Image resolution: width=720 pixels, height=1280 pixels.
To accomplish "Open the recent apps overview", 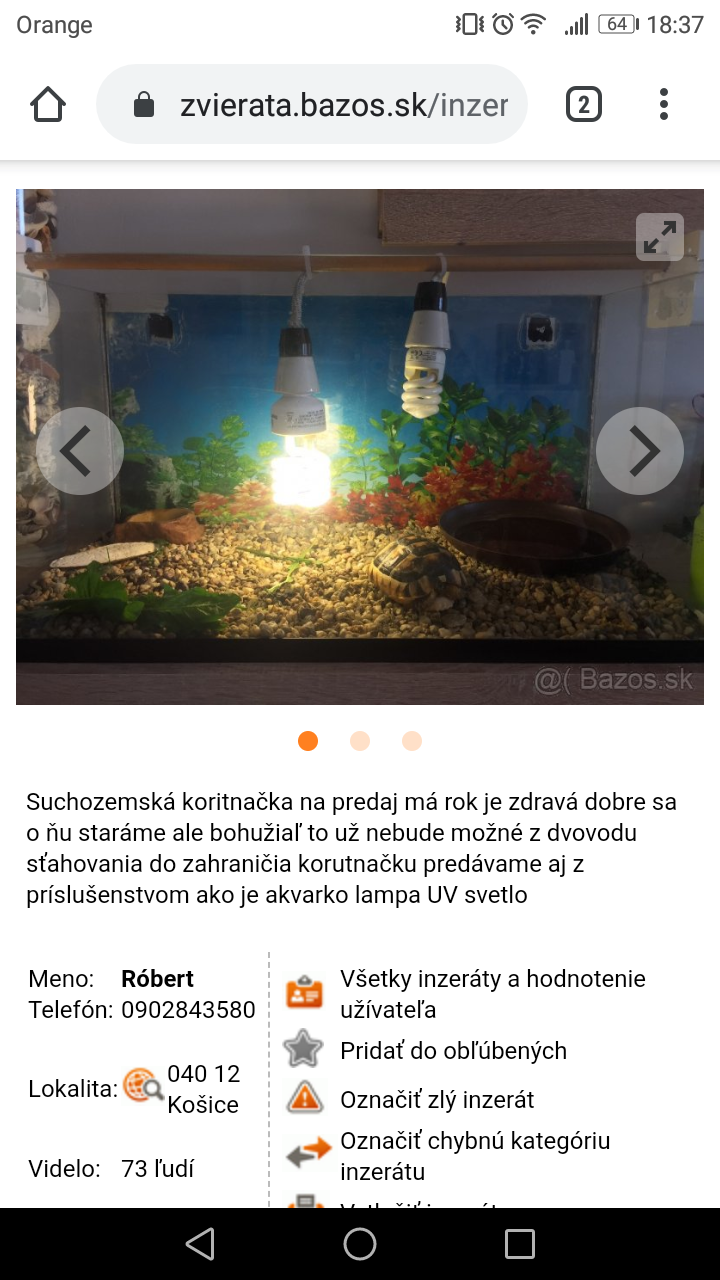I will pyautogui.click(x=520, y=1244).
